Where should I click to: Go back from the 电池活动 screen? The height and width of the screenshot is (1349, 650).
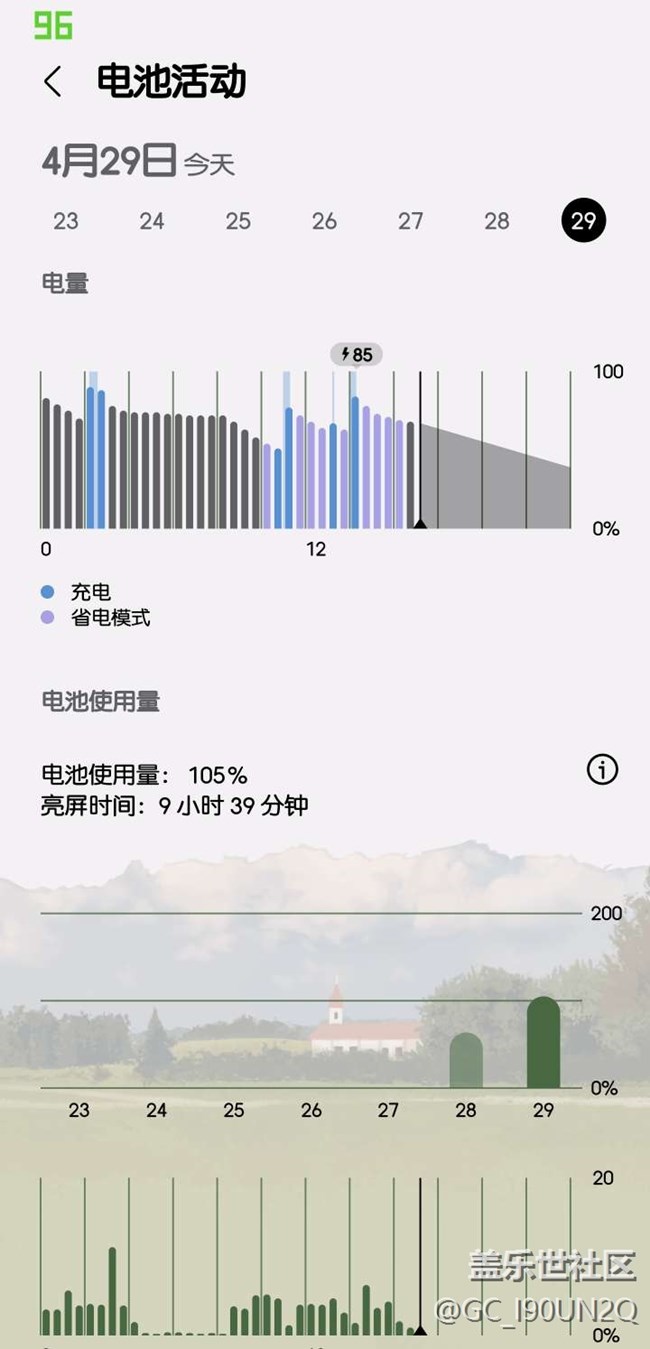53,81
